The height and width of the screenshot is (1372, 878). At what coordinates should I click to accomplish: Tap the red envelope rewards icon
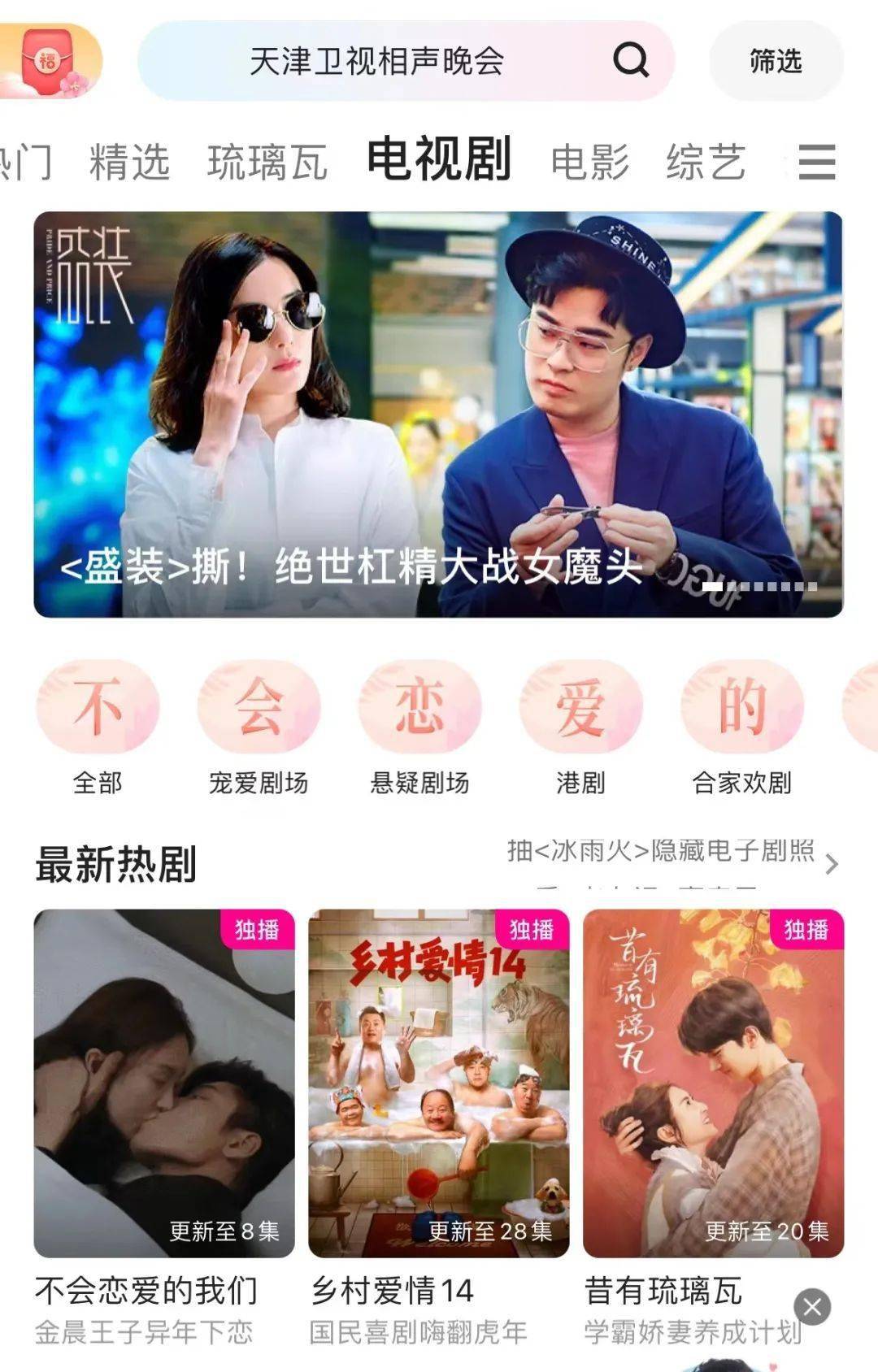point(50,59)
